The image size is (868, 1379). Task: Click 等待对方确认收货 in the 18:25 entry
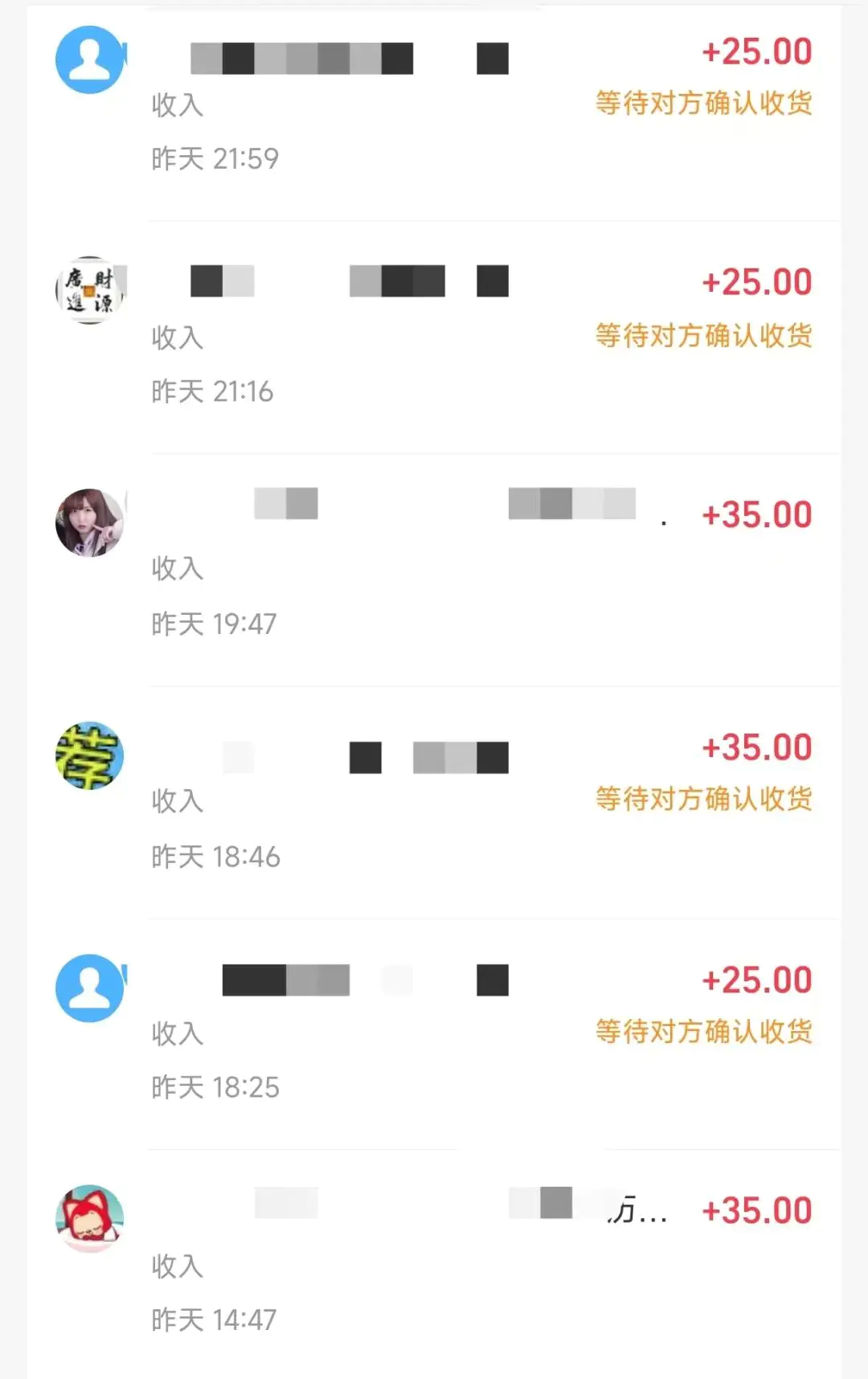705,1033
